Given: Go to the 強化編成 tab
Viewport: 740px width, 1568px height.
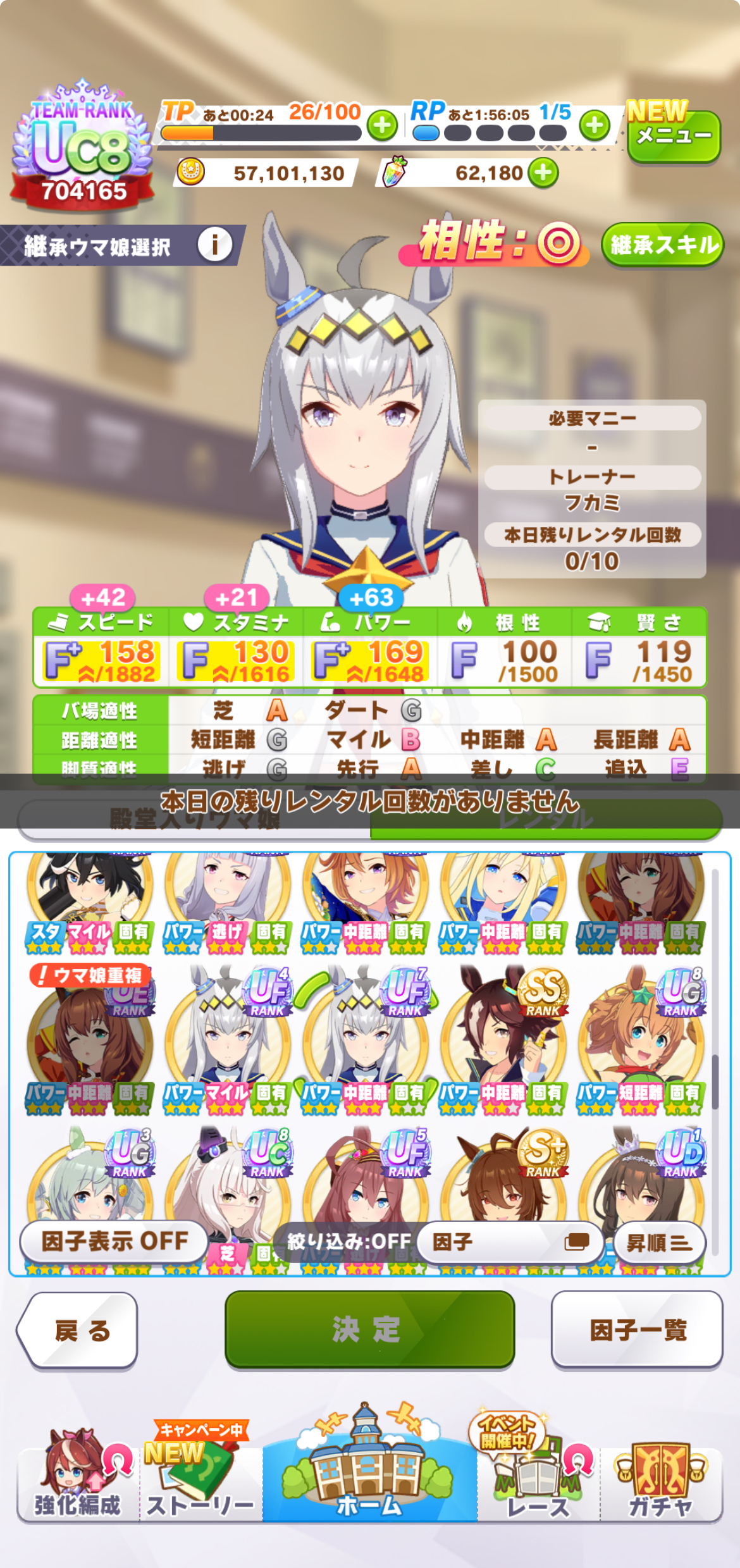Looking at the screenshot, I should [77, 1477].
